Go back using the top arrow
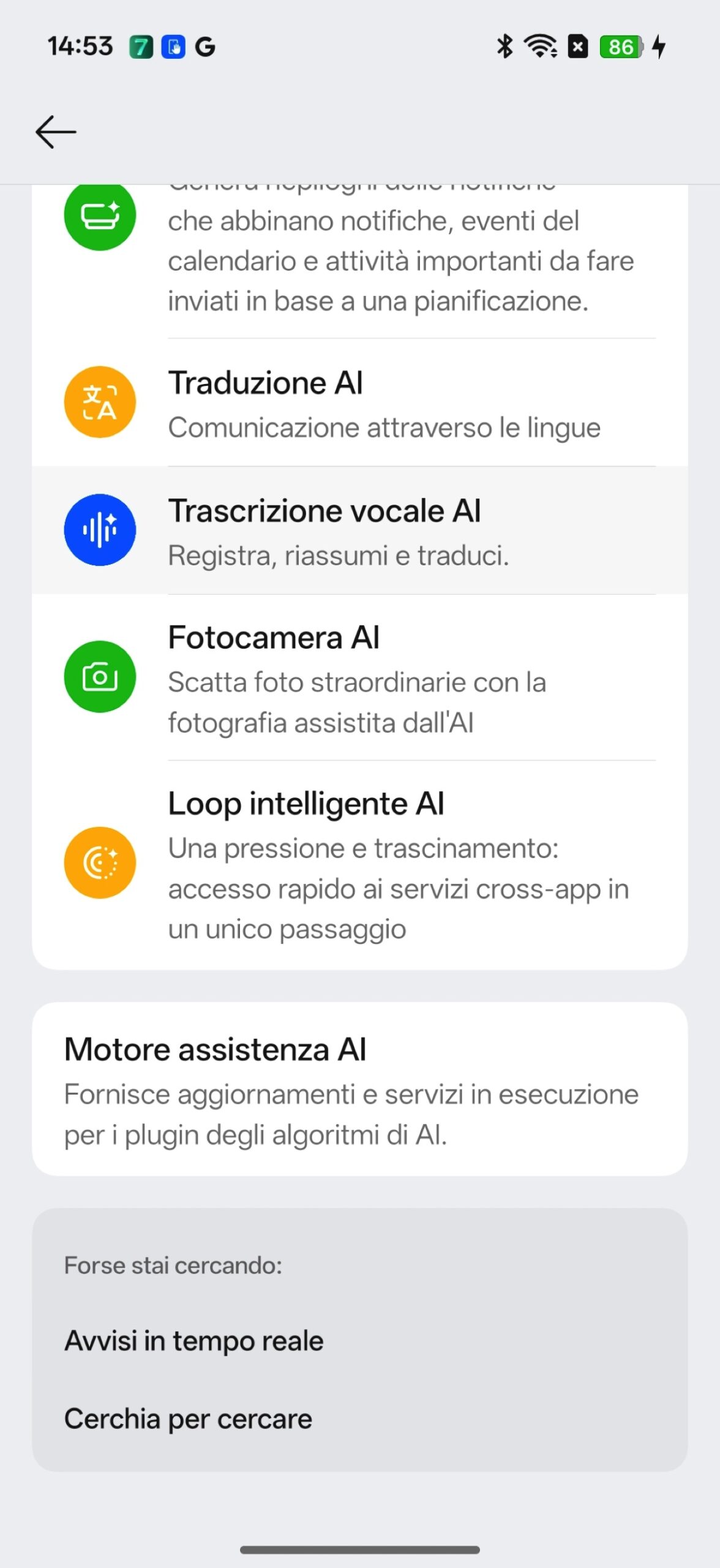720x1568 pixels. [56, 132]
